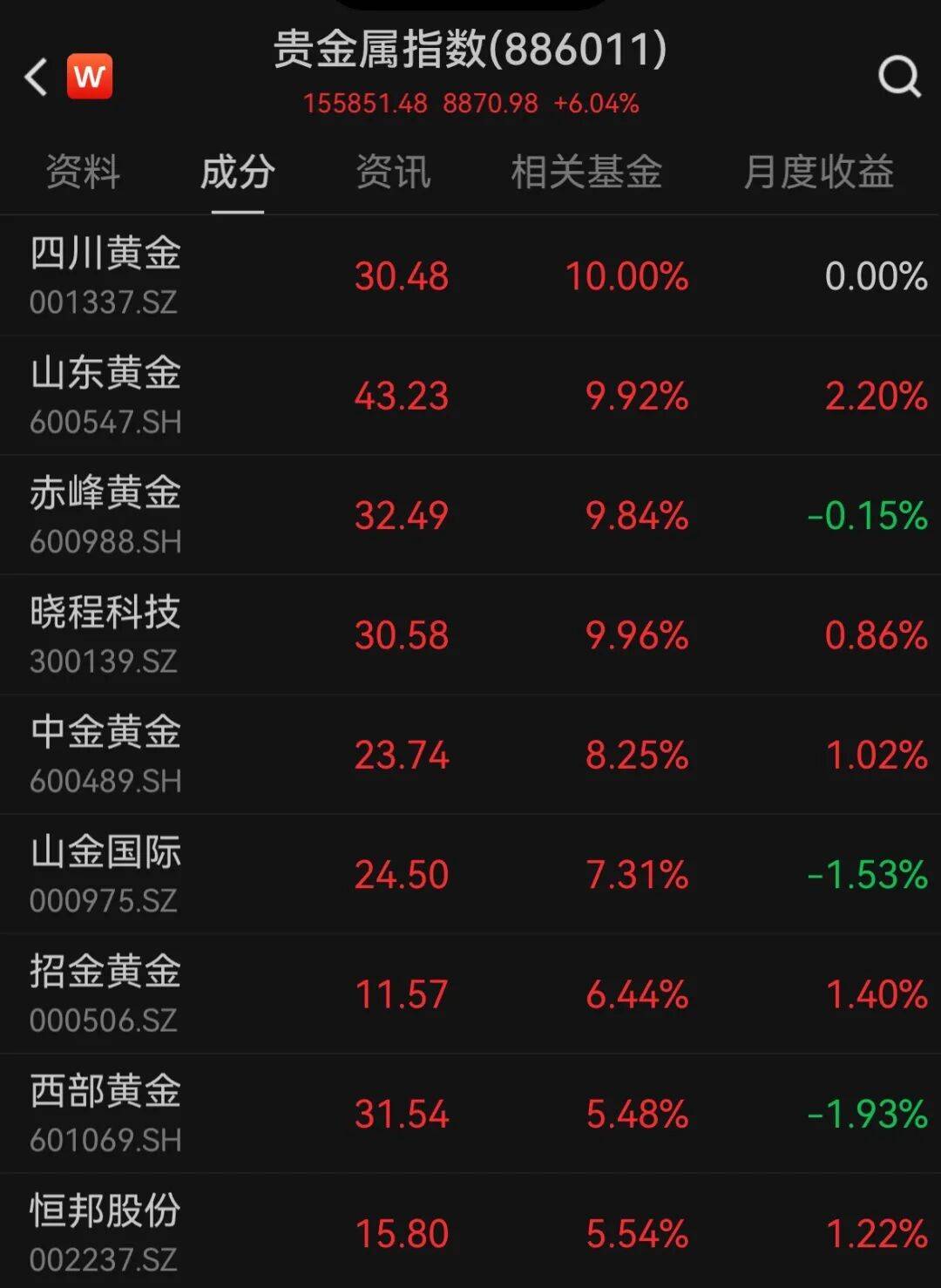The height and width of the screenshot is (1288, 941).
Task: Switch to the 月度收益 tab
Action: [818, 172]
